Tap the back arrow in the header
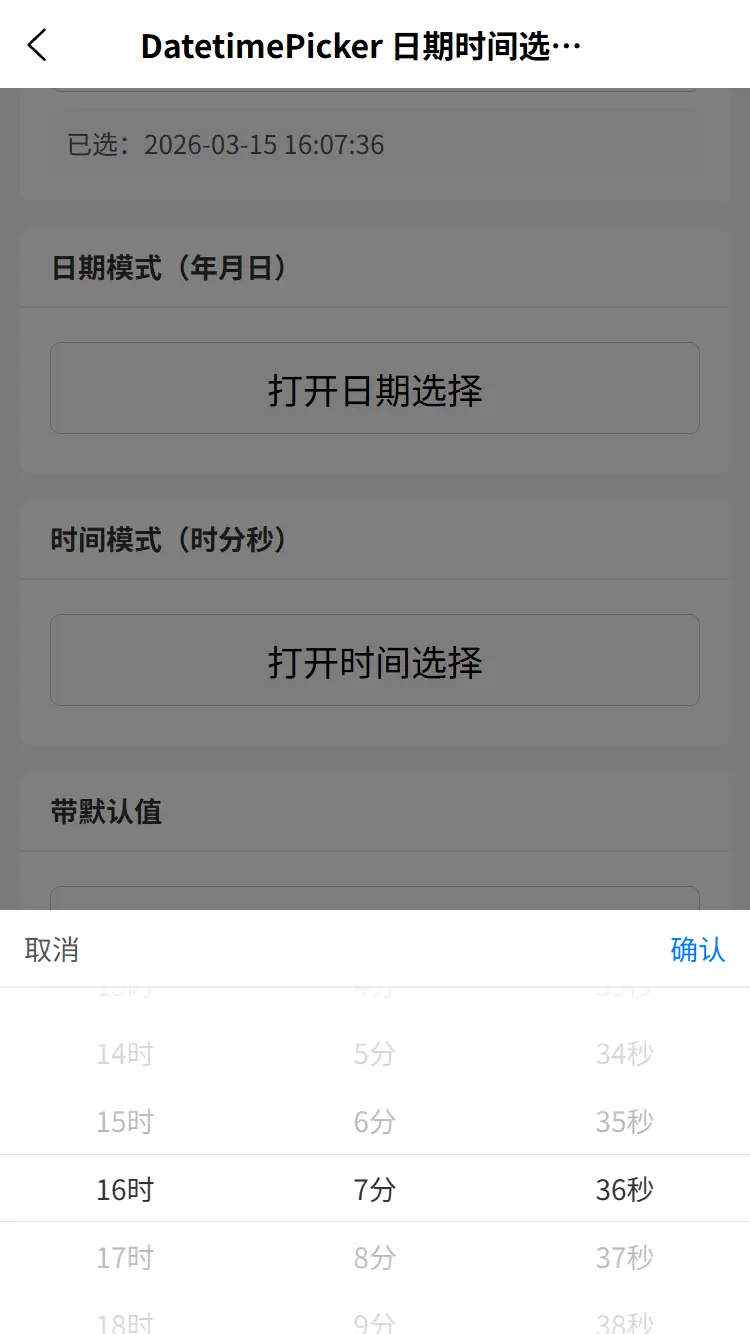The image size is (750, 1334). coord(37,45)
